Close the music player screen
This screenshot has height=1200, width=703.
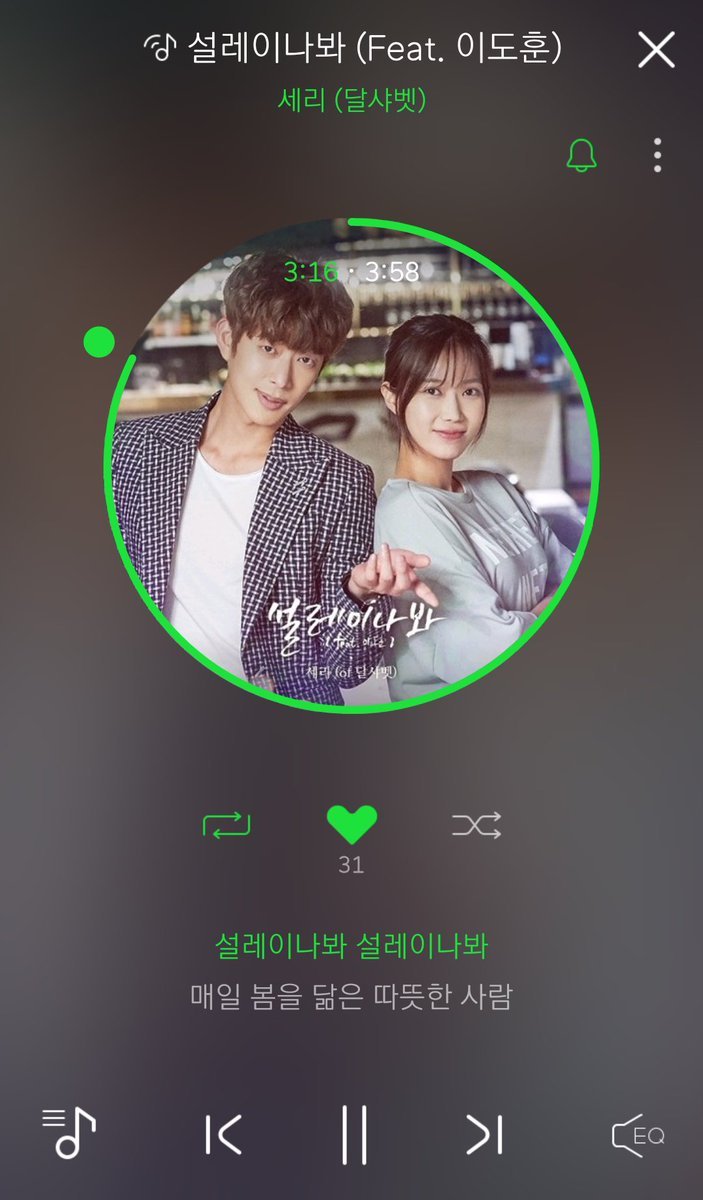click(656, 48)
